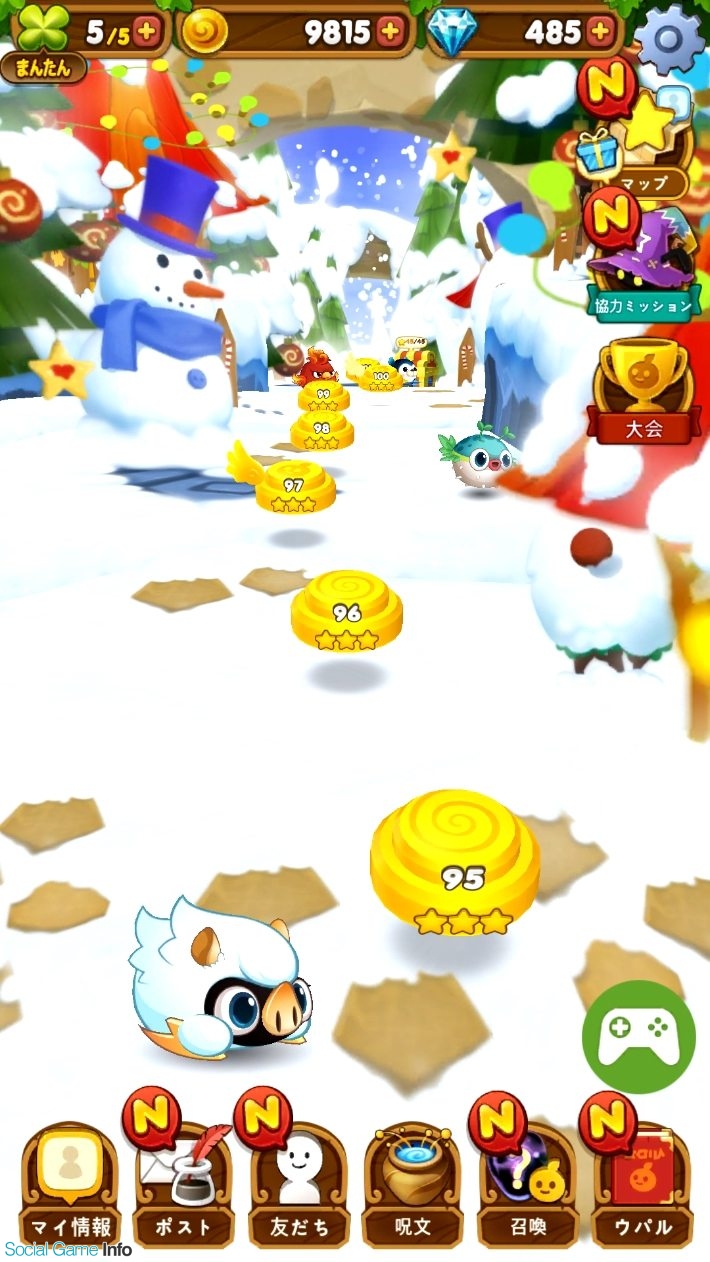Select stage 97
The width and height of the screenshot is (710, 1262).
tap(294, 486)
